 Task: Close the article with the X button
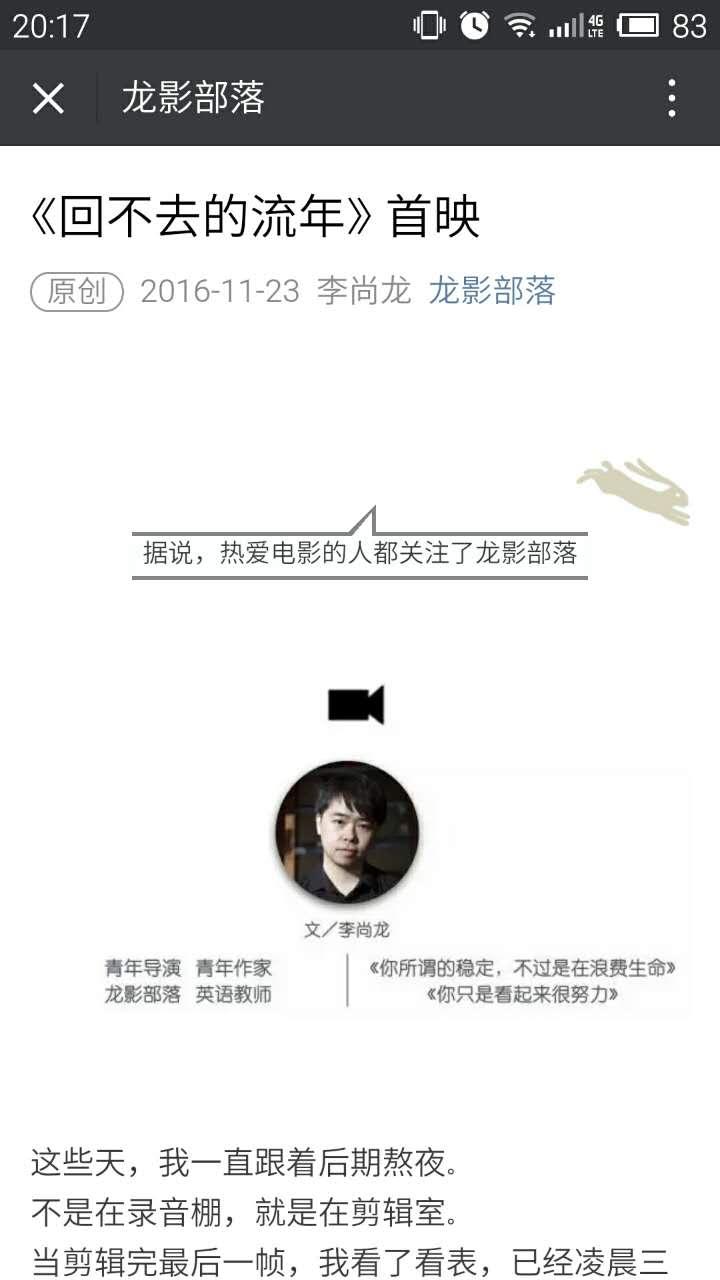pos(48,98)
